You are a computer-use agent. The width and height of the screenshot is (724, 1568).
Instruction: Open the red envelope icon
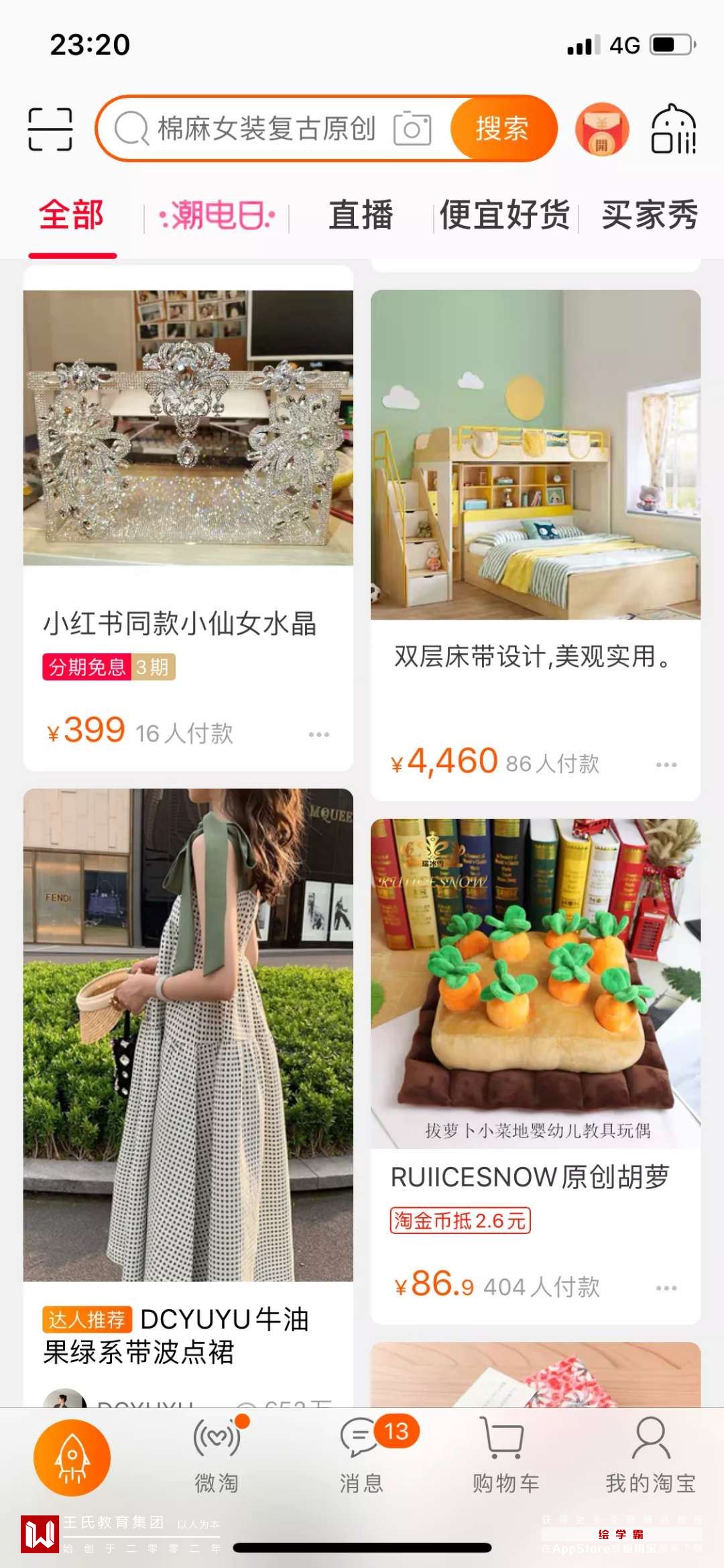tap(601, 129)
